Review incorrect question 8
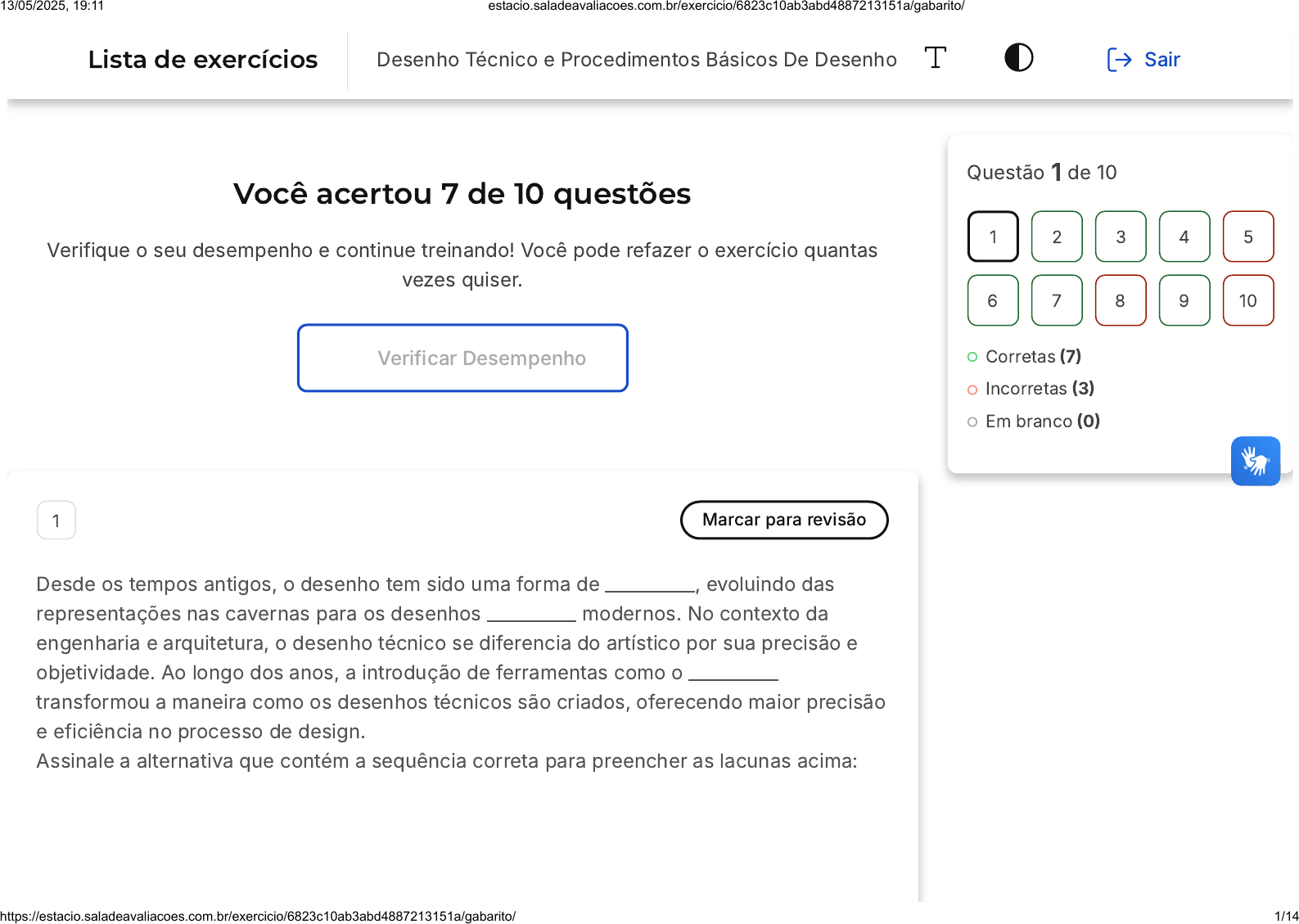1299x924 pixels. pos(1120,300)
